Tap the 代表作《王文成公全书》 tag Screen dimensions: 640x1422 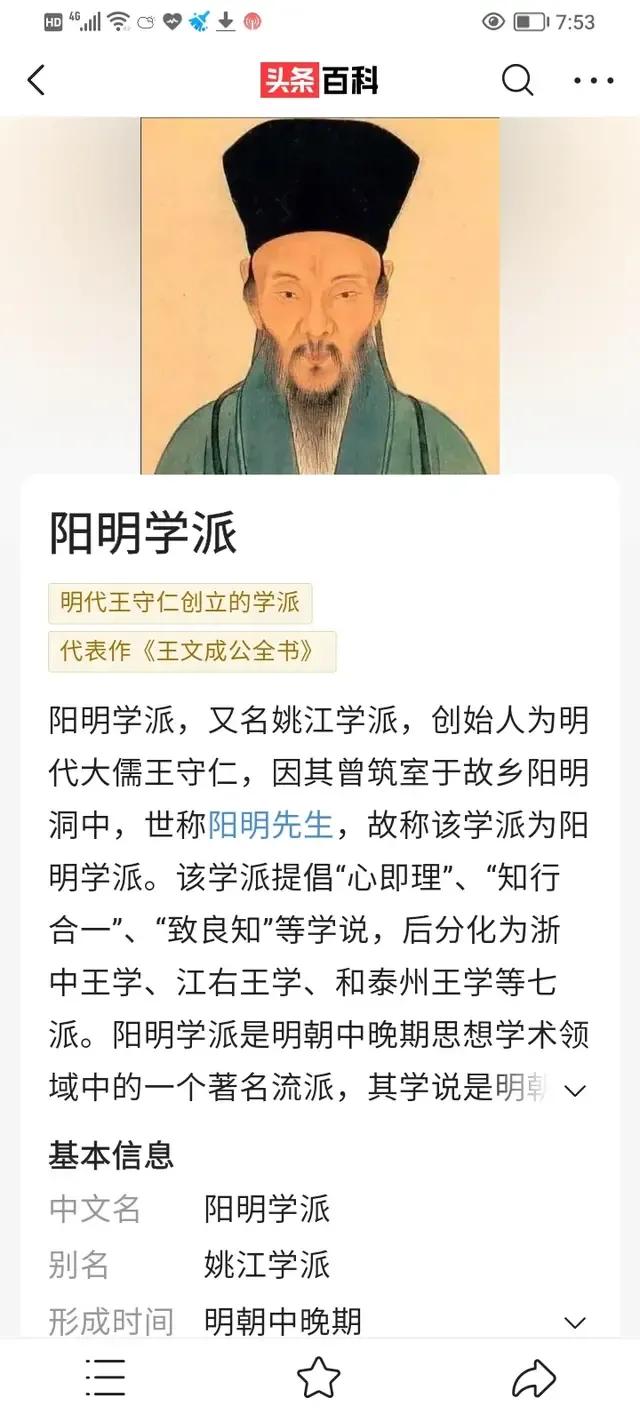pyautogui.click(x=192, y=652)
